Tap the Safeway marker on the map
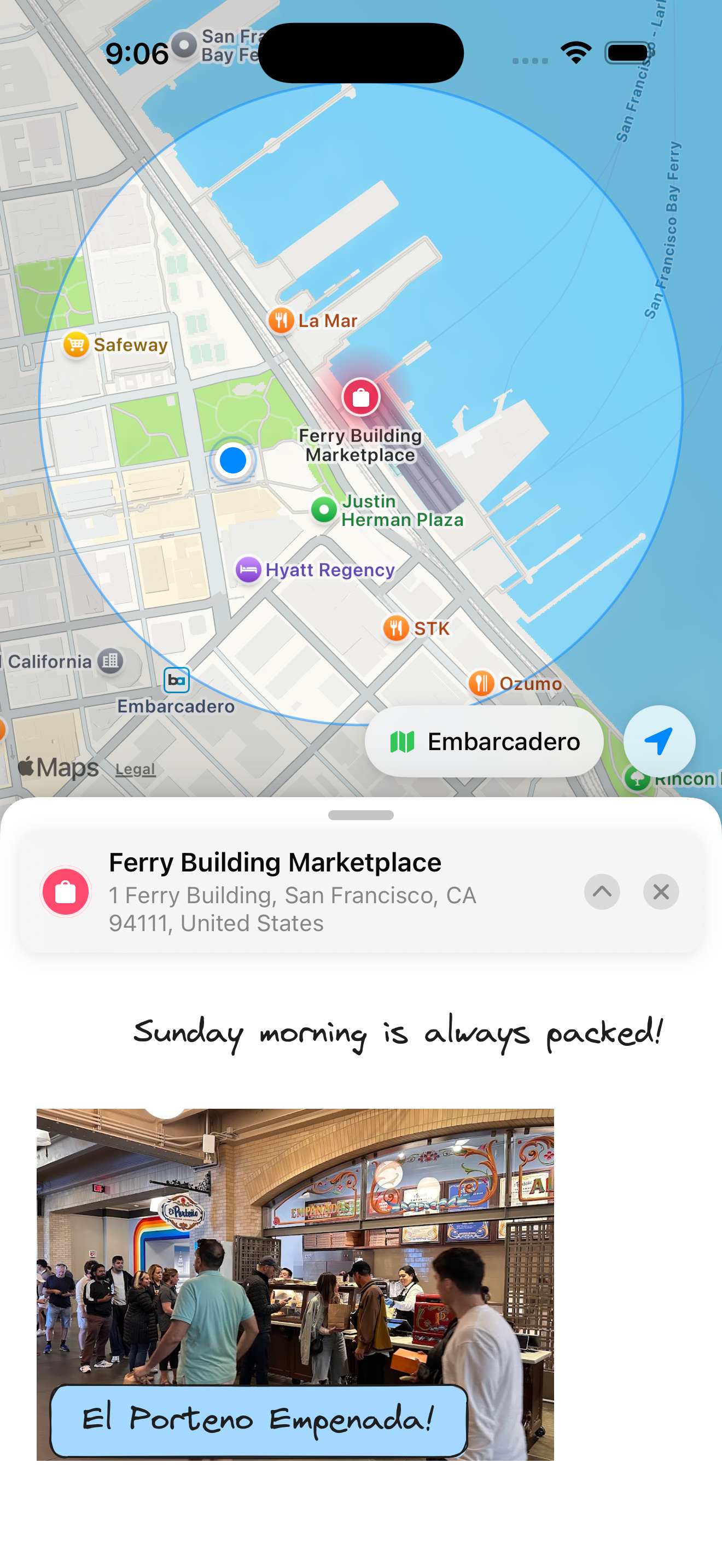 tap(77, 345)
